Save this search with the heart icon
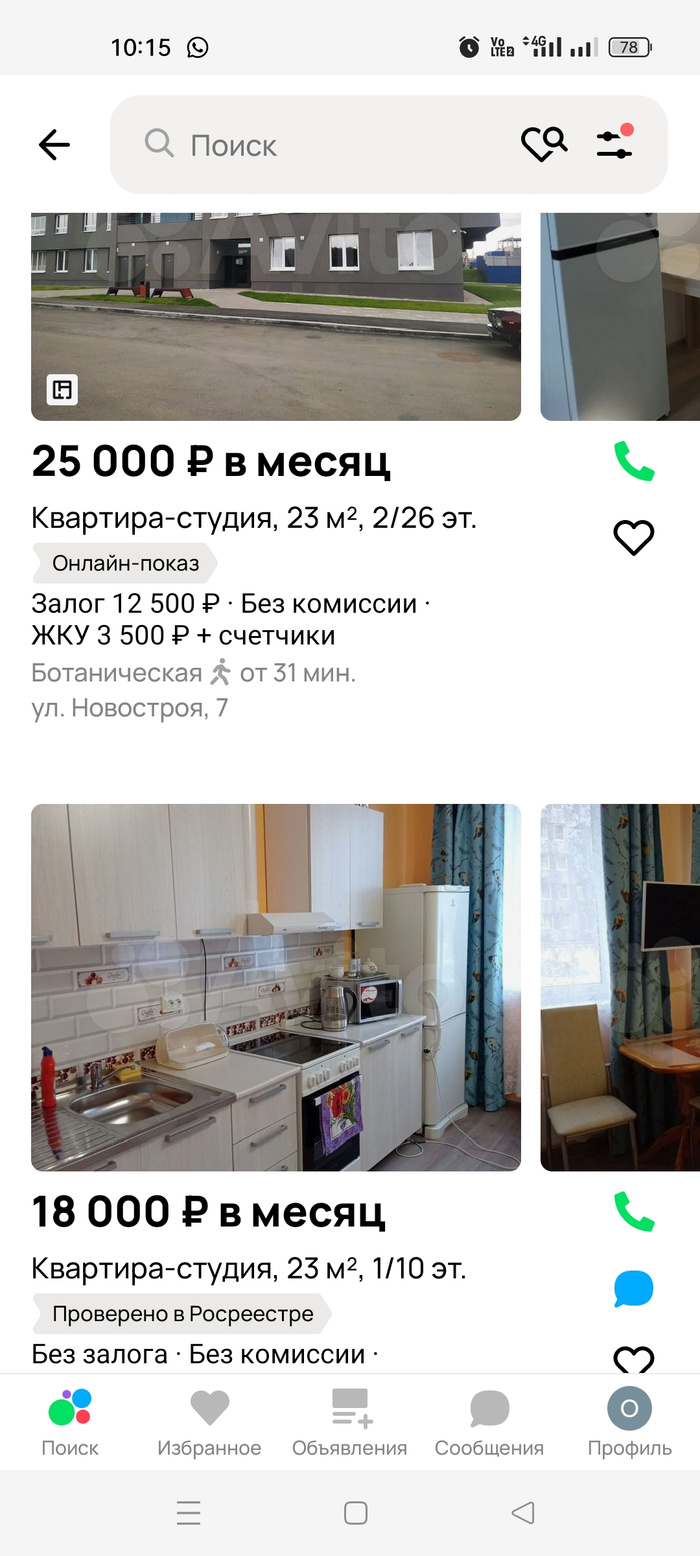The height and width of the screenshot is (1556, 700). tap(544, 144)
